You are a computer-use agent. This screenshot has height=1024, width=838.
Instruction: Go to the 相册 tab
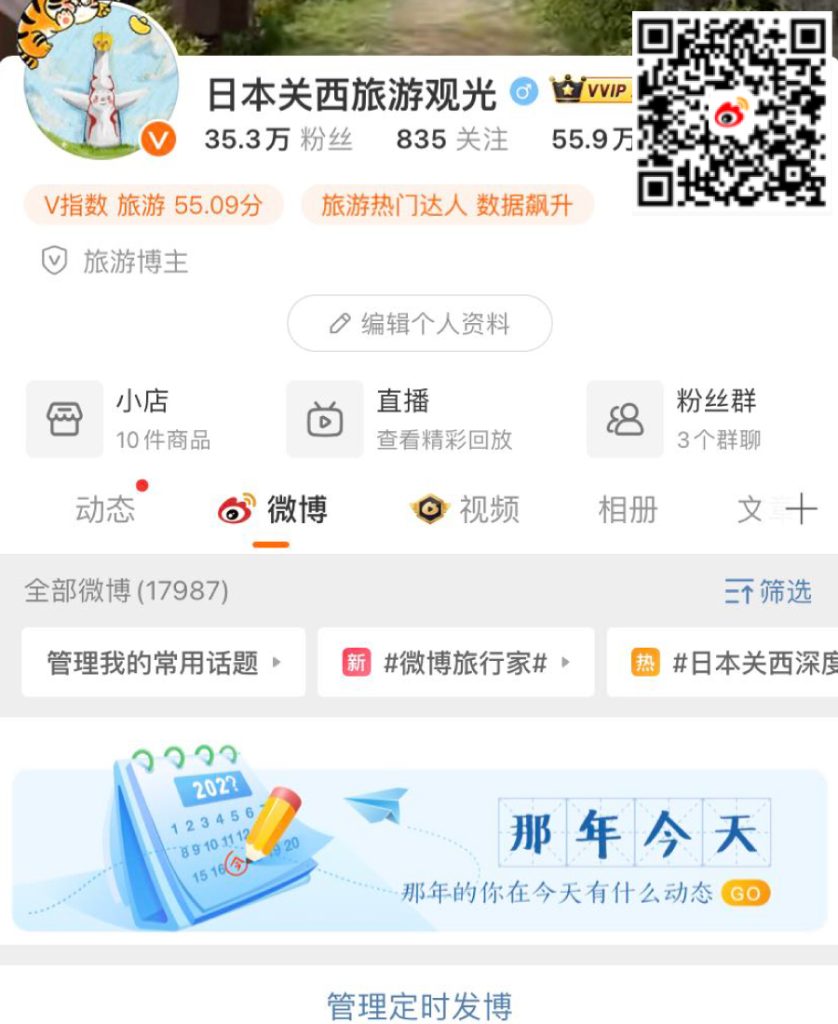[x=628, y=510]
